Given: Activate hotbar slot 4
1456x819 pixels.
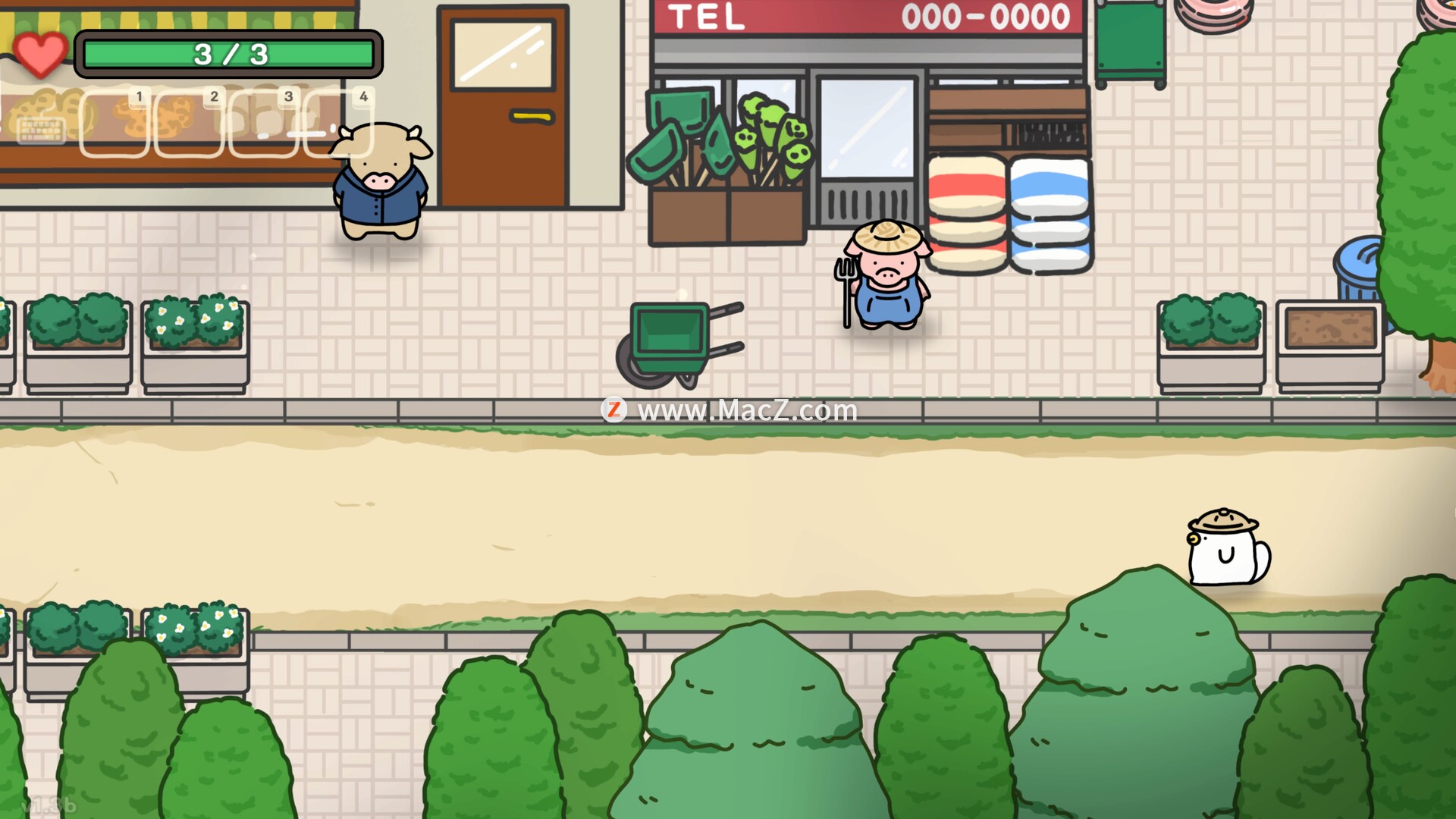Looking at the screenshot, I should (x=337, y=124).
